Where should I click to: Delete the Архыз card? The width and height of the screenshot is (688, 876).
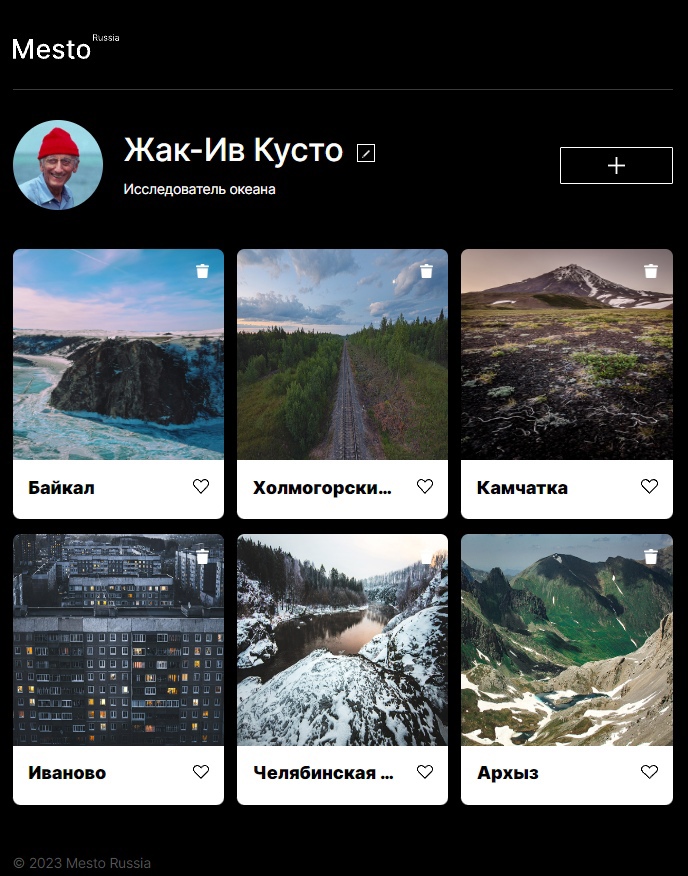point(651,556)
